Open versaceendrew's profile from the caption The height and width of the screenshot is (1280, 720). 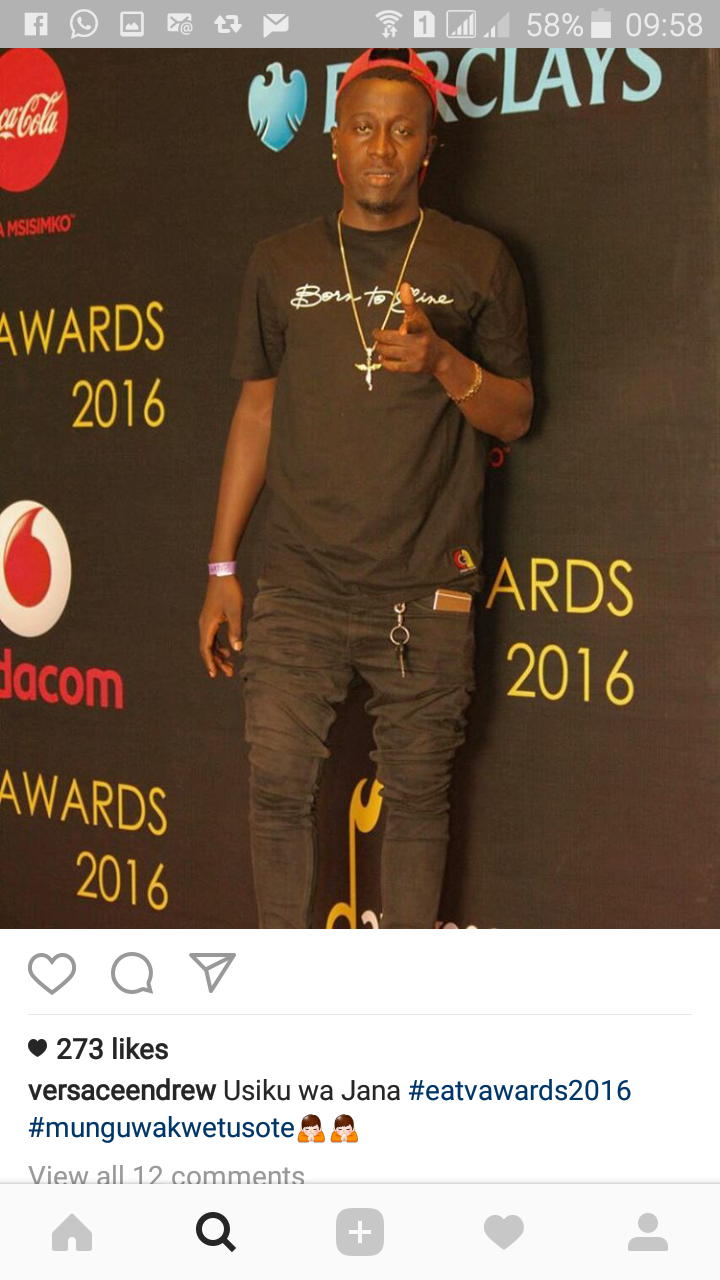pos(121,1090)
